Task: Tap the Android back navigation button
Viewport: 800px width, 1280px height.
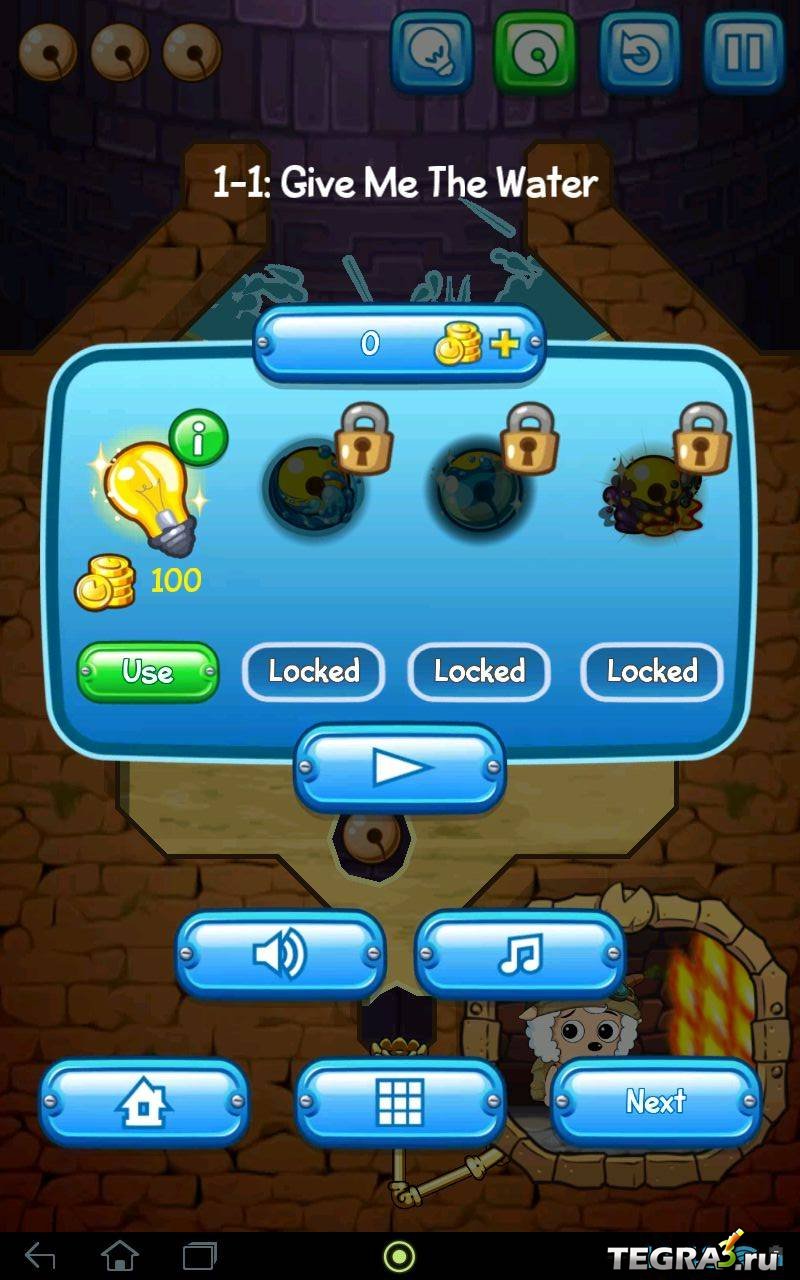Action: tap(40, 1255)
